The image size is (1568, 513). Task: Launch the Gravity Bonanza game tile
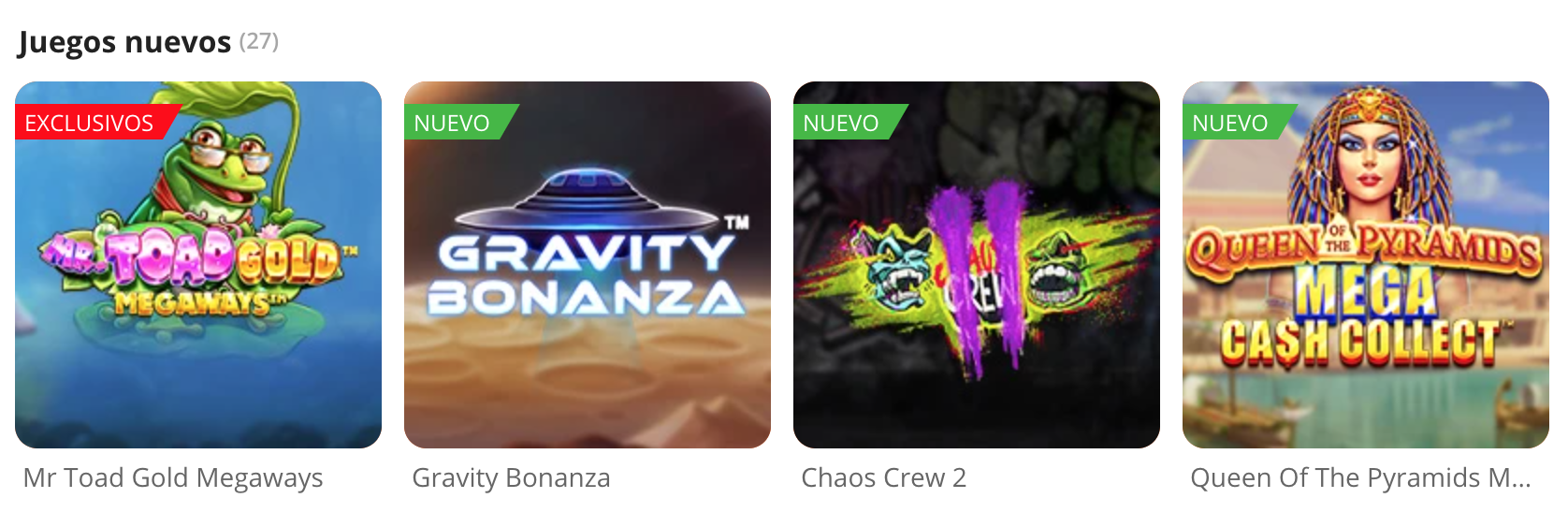(588, 265)
